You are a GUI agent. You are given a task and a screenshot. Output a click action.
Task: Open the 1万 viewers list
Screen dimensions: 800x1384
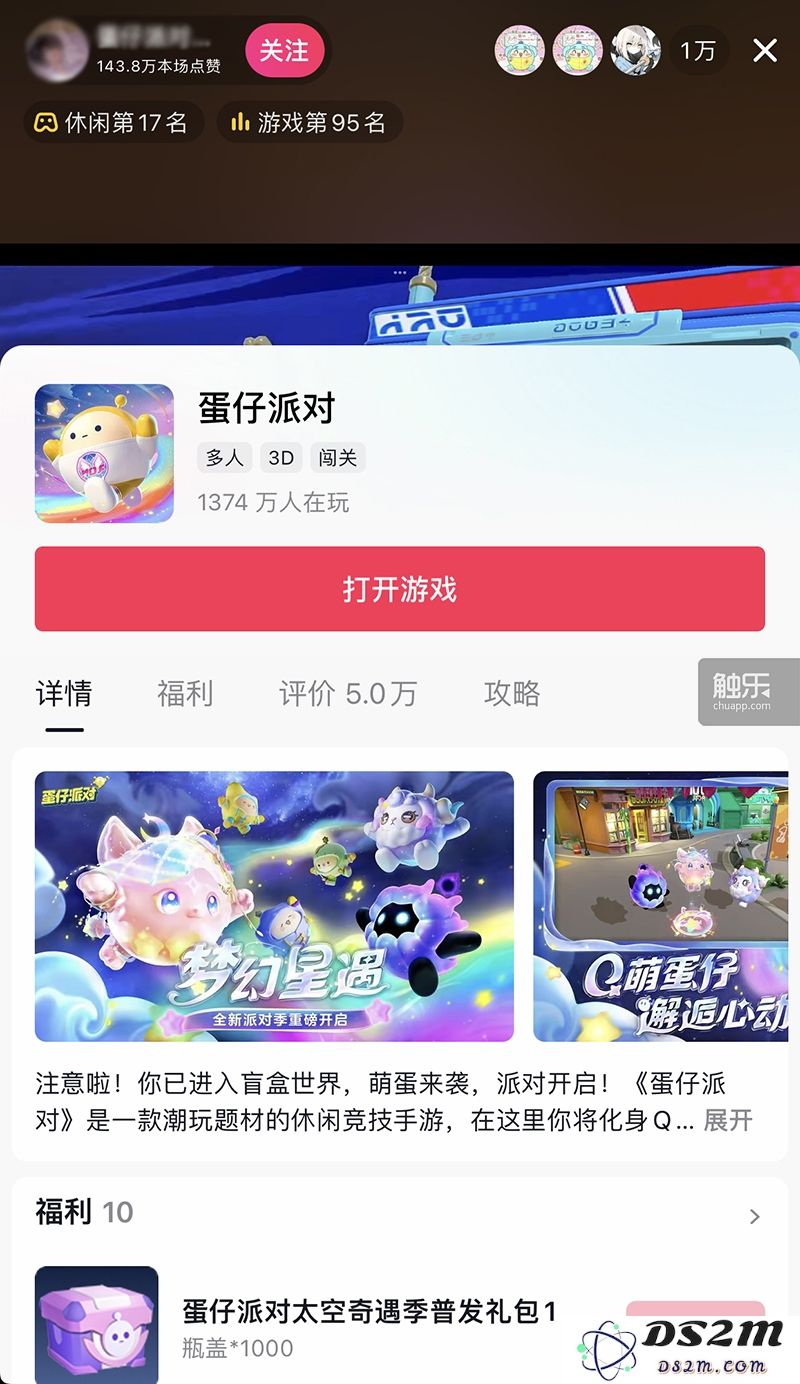[x=698, y=50]
